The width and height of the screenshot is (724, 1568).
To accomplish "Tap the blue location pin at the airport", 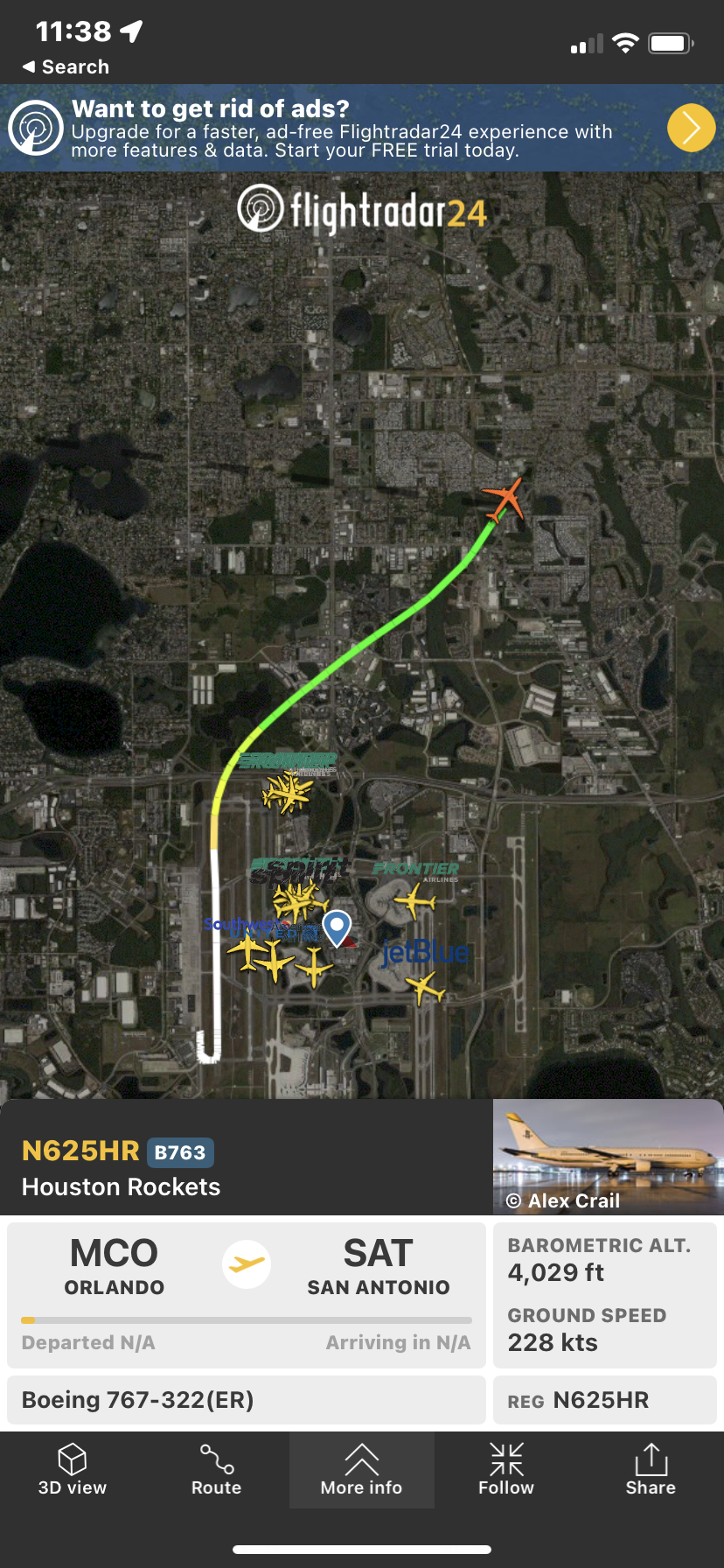I will (337, 927).
